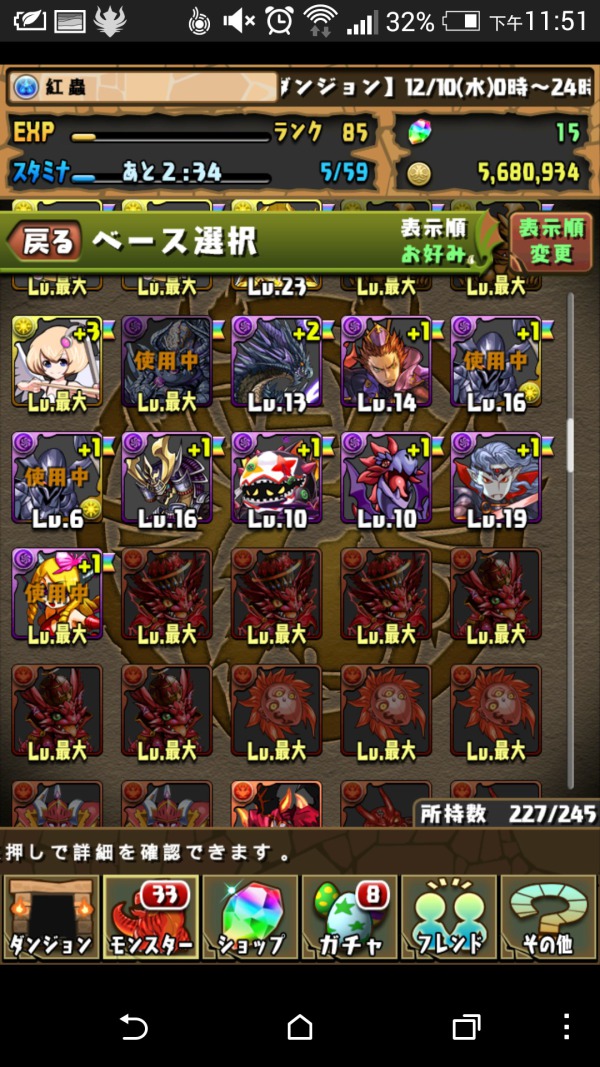The width and height of the screenshot is (600, 1067).
Task: Open the ダンジョン tab
Action: click(x=51, y=917)
